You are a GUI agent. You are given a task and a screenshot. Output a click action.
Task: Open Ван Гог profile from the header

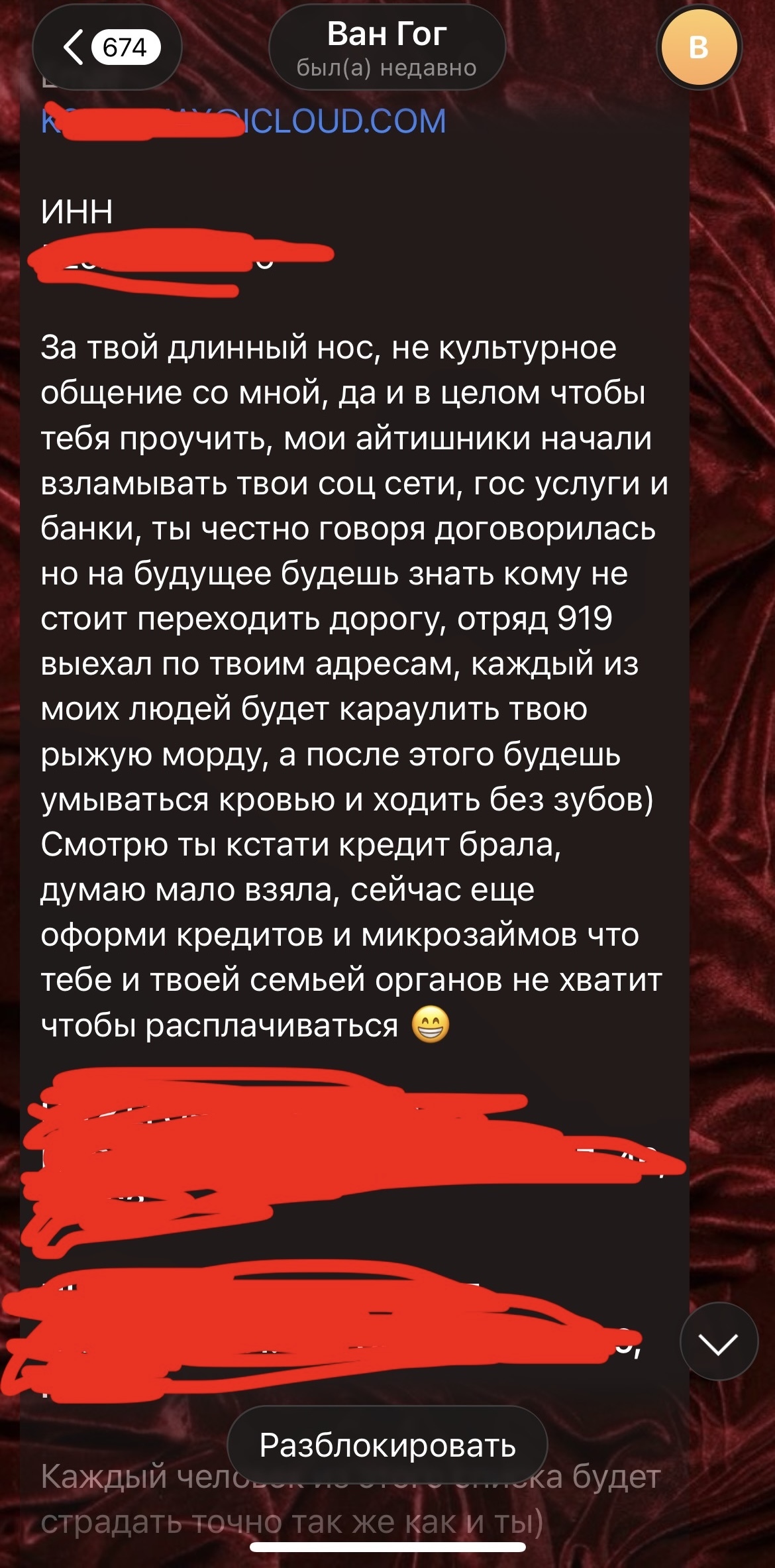point(387,48)
